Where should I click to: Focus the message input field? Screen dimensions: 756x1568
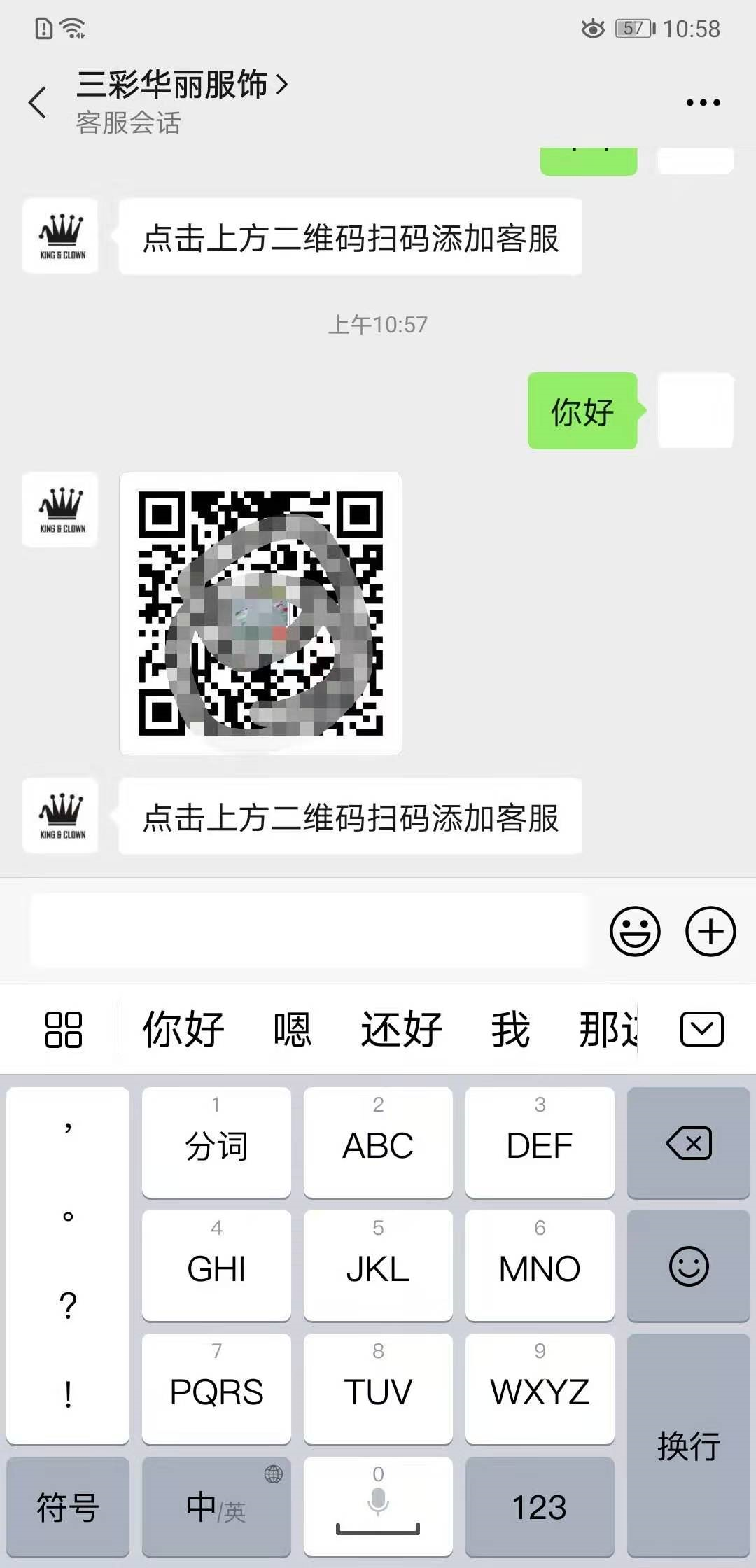(308, 931)
